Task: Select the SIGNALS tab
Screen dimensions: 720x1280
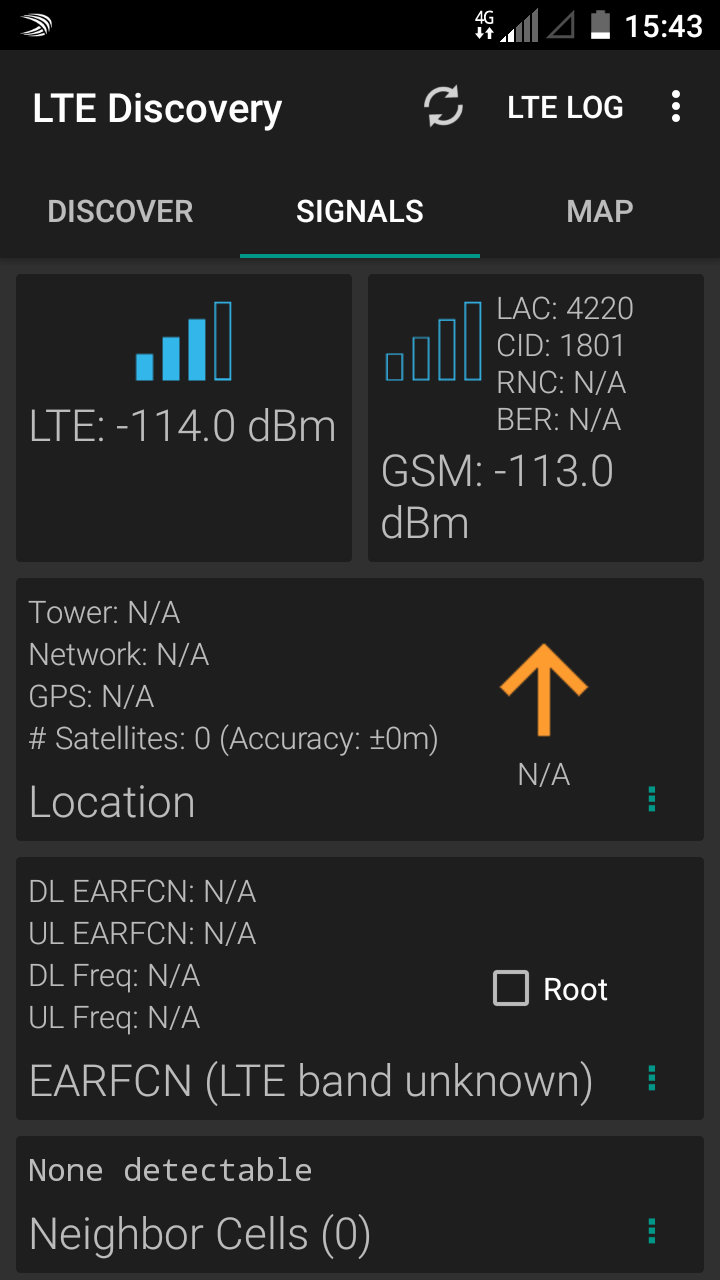Action: (x=360, y=212)
